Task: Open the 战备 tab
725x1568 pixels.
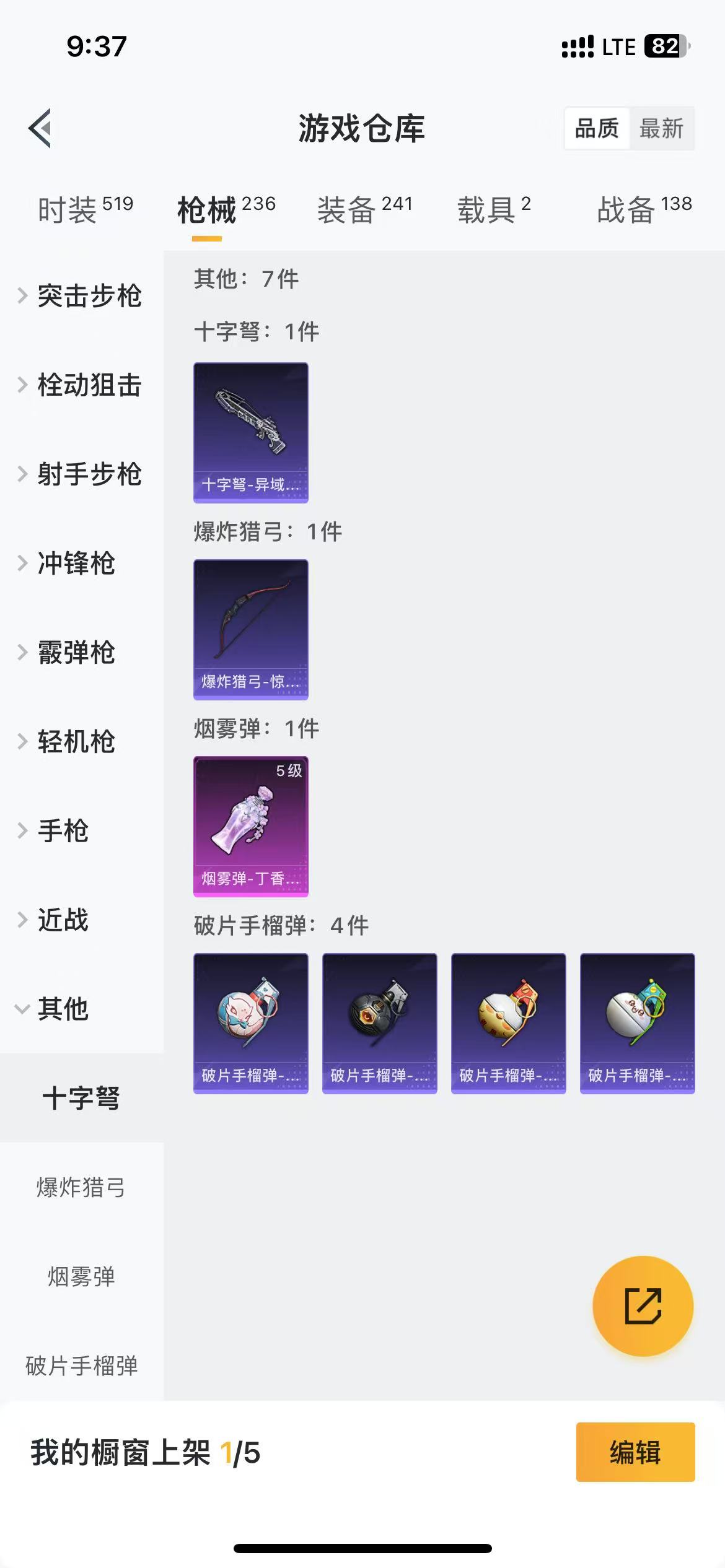Action: [644, 209]
